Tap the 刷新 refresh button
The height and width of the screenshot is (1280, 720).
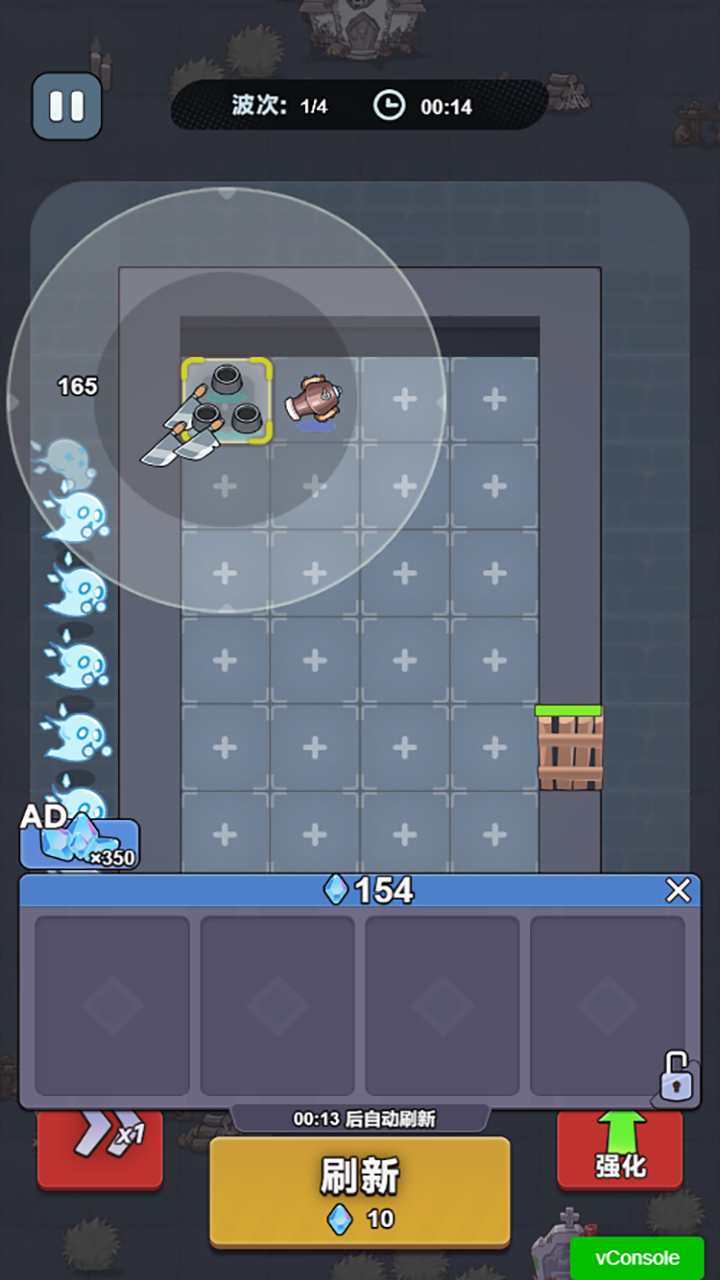[x=359, y=1191]
